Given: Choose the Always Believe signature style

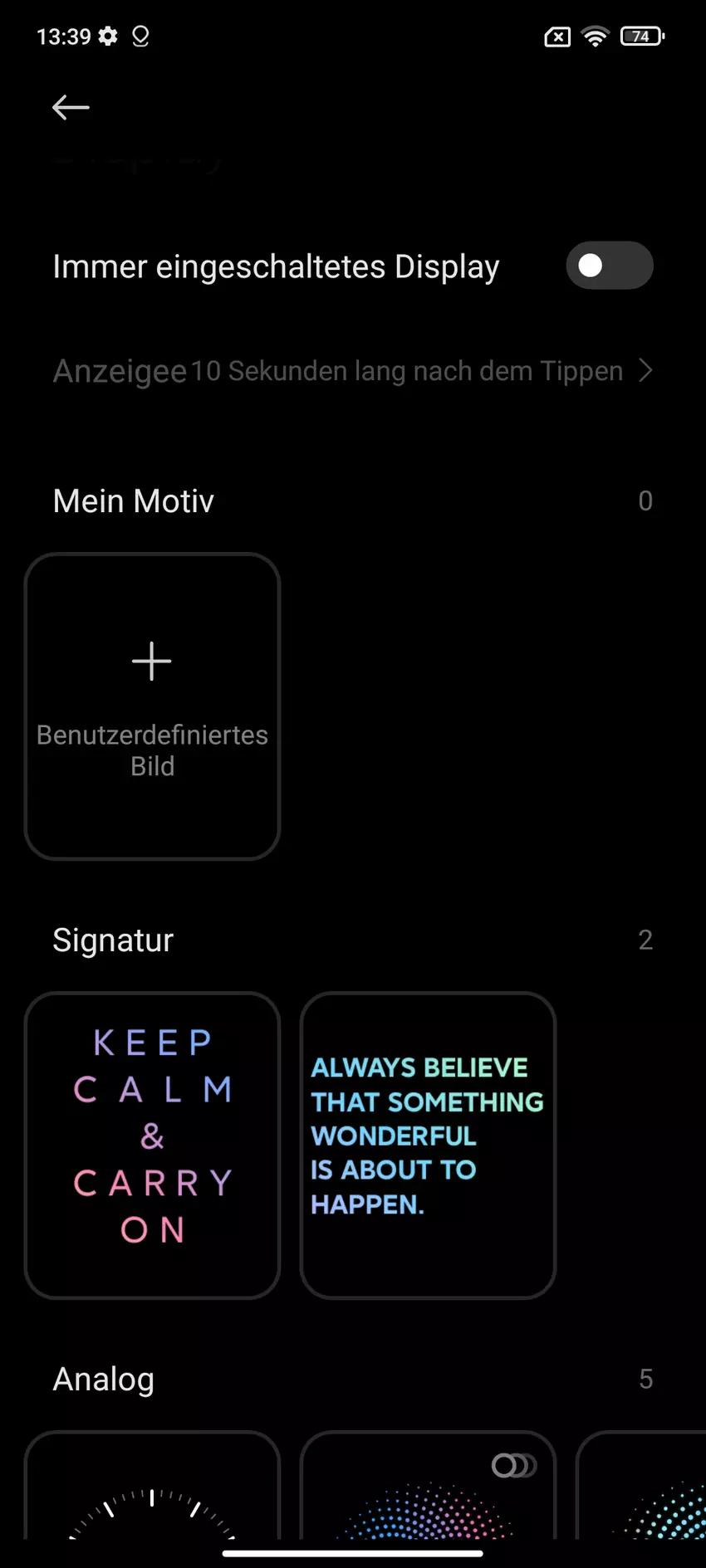Looking at the screenshot, I should tap(428, 1144).
